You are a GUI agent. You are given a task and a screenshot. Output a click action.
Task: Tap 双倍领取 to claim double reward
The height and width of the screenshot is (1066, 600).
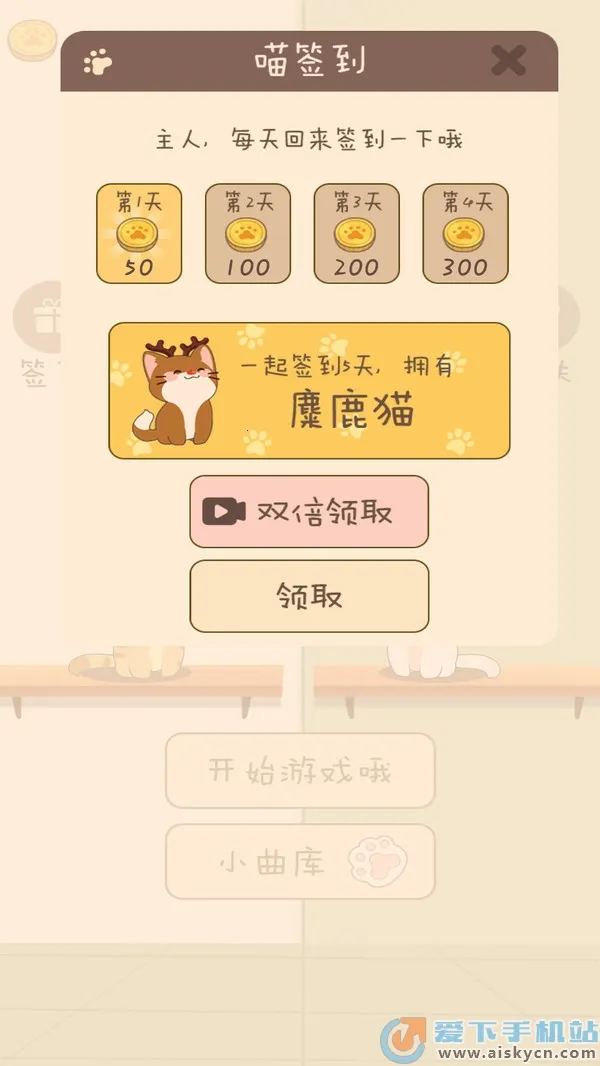(x=309, y=512)
